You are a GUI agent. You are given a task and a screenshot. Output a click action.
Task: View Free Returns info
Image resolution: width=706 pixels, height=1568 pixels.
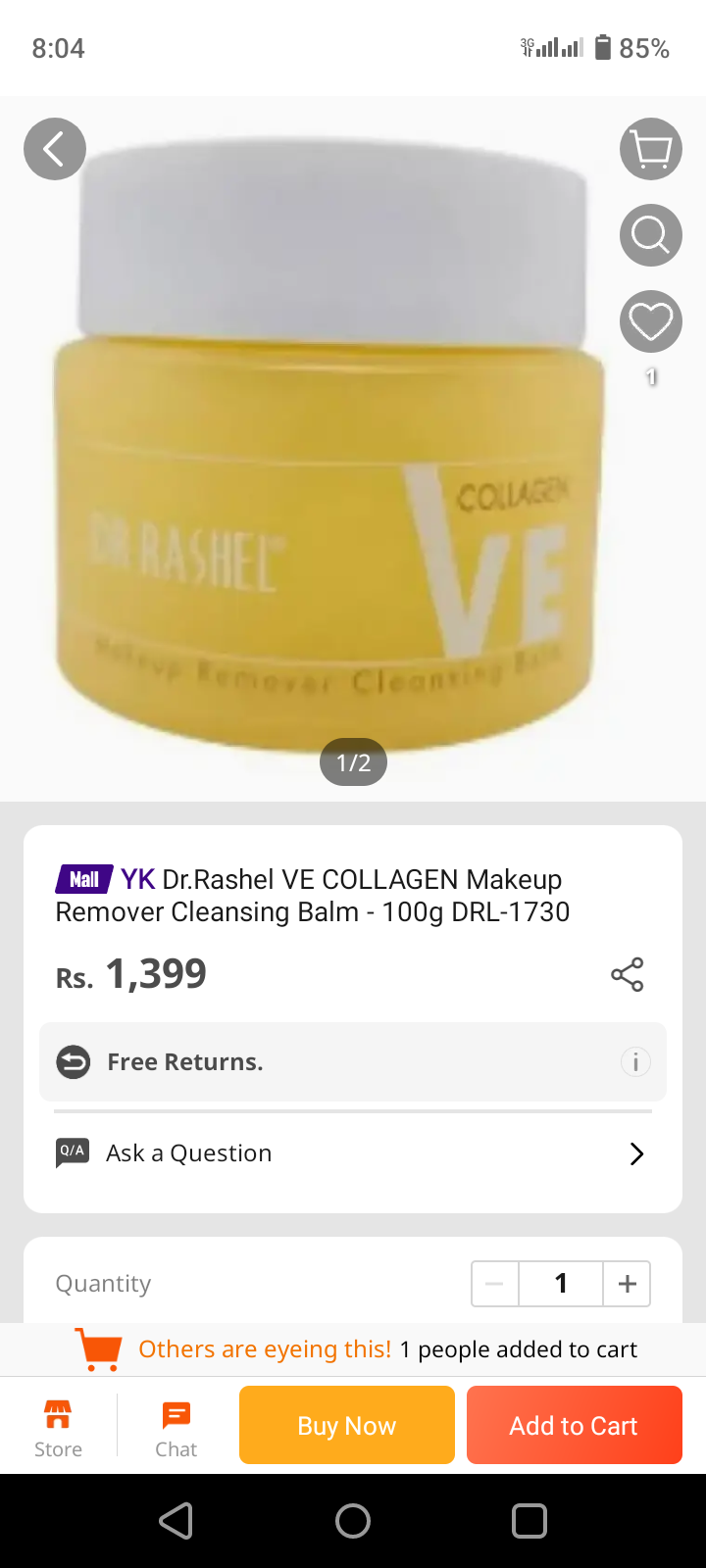click(635, 1061)
